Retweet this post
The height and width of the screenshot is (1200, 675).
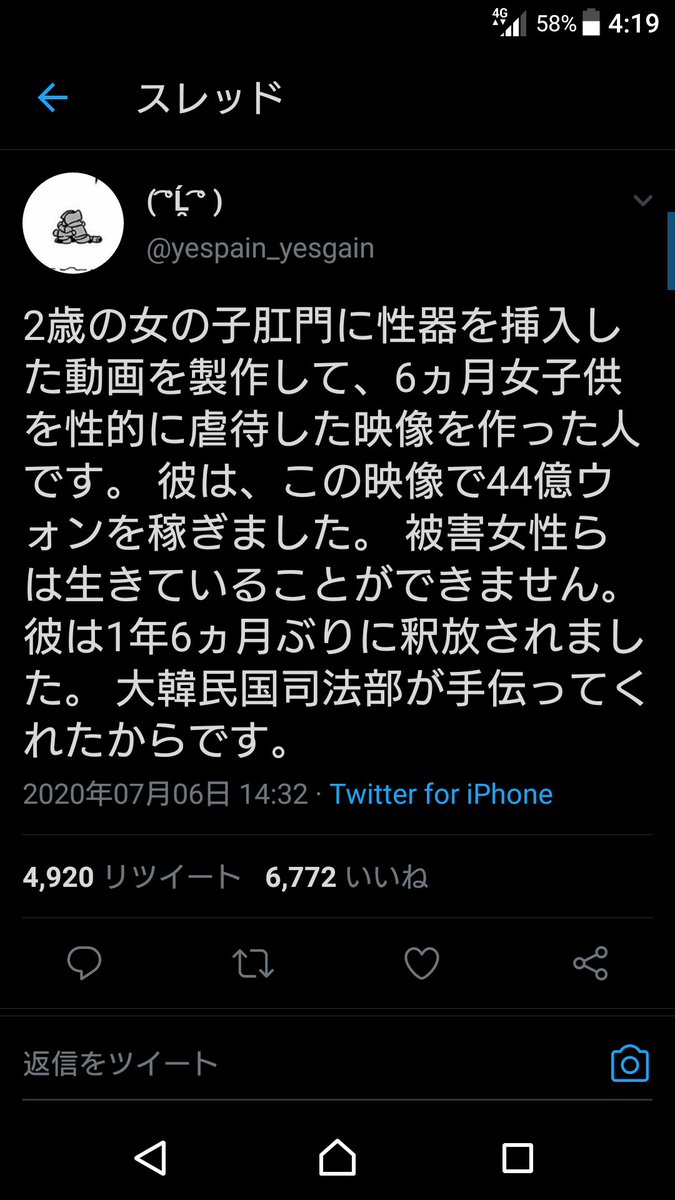(253, 963)
